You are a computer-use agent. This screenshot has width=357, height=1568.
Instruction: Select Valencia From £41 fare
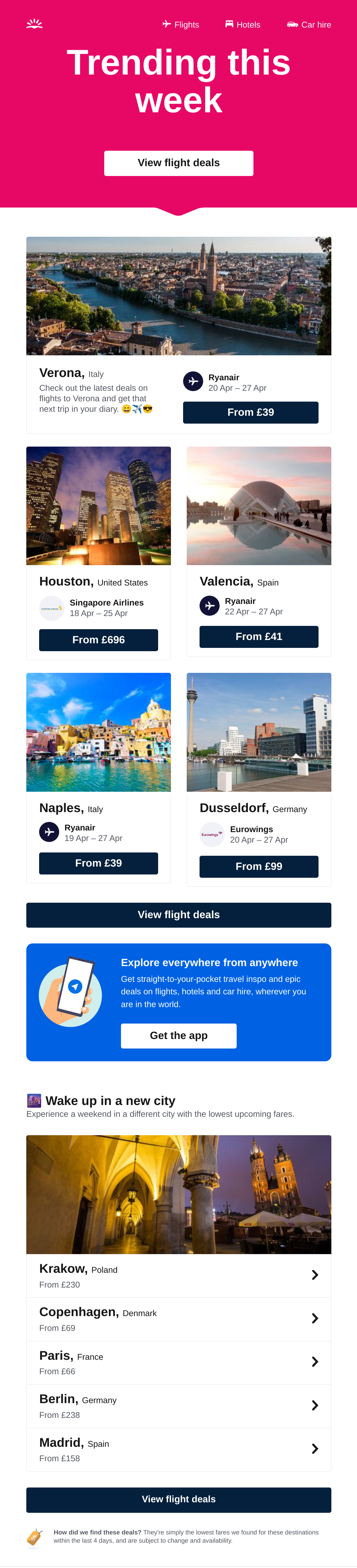point(258,636)
